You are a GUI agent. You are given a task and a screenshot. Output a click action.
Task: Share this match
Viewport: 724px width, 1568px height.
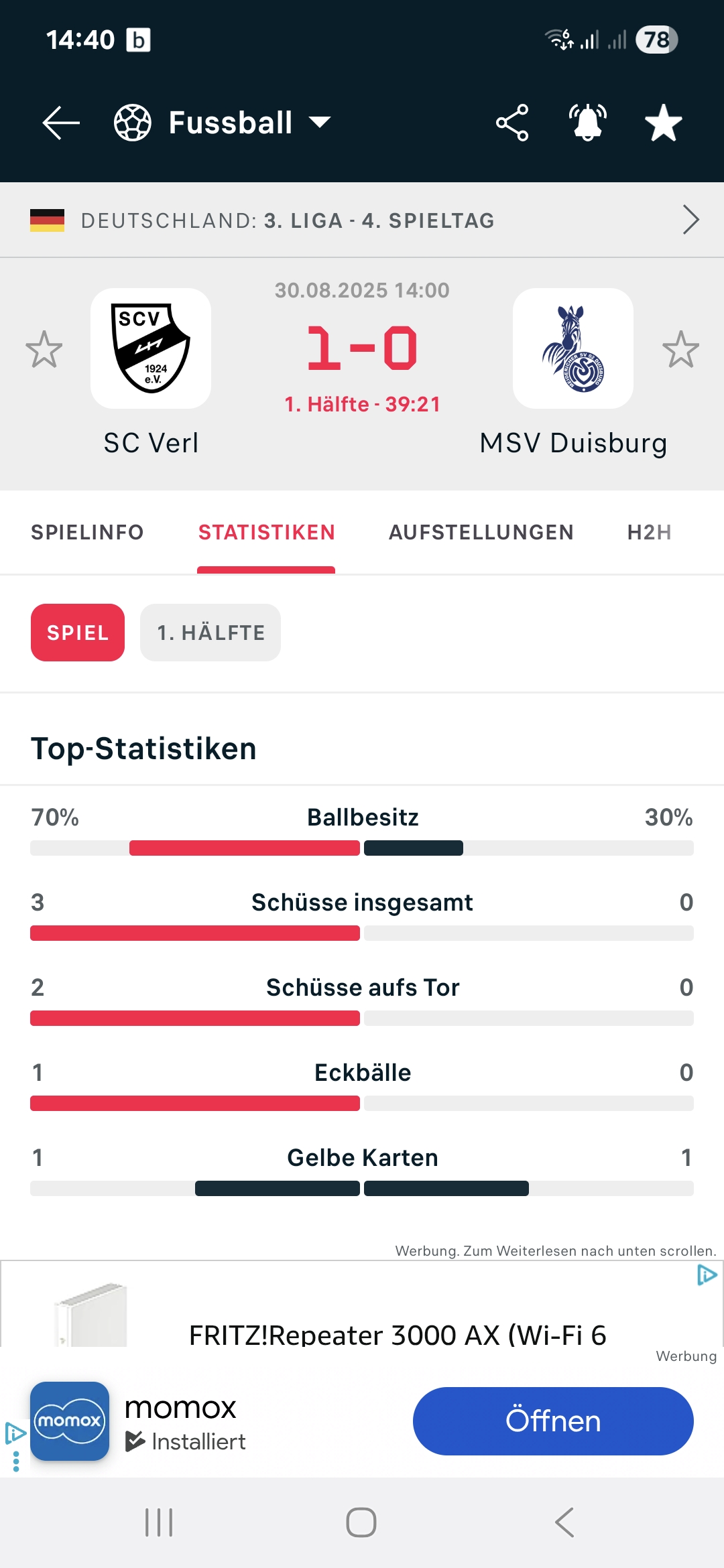tap(512, 123)
